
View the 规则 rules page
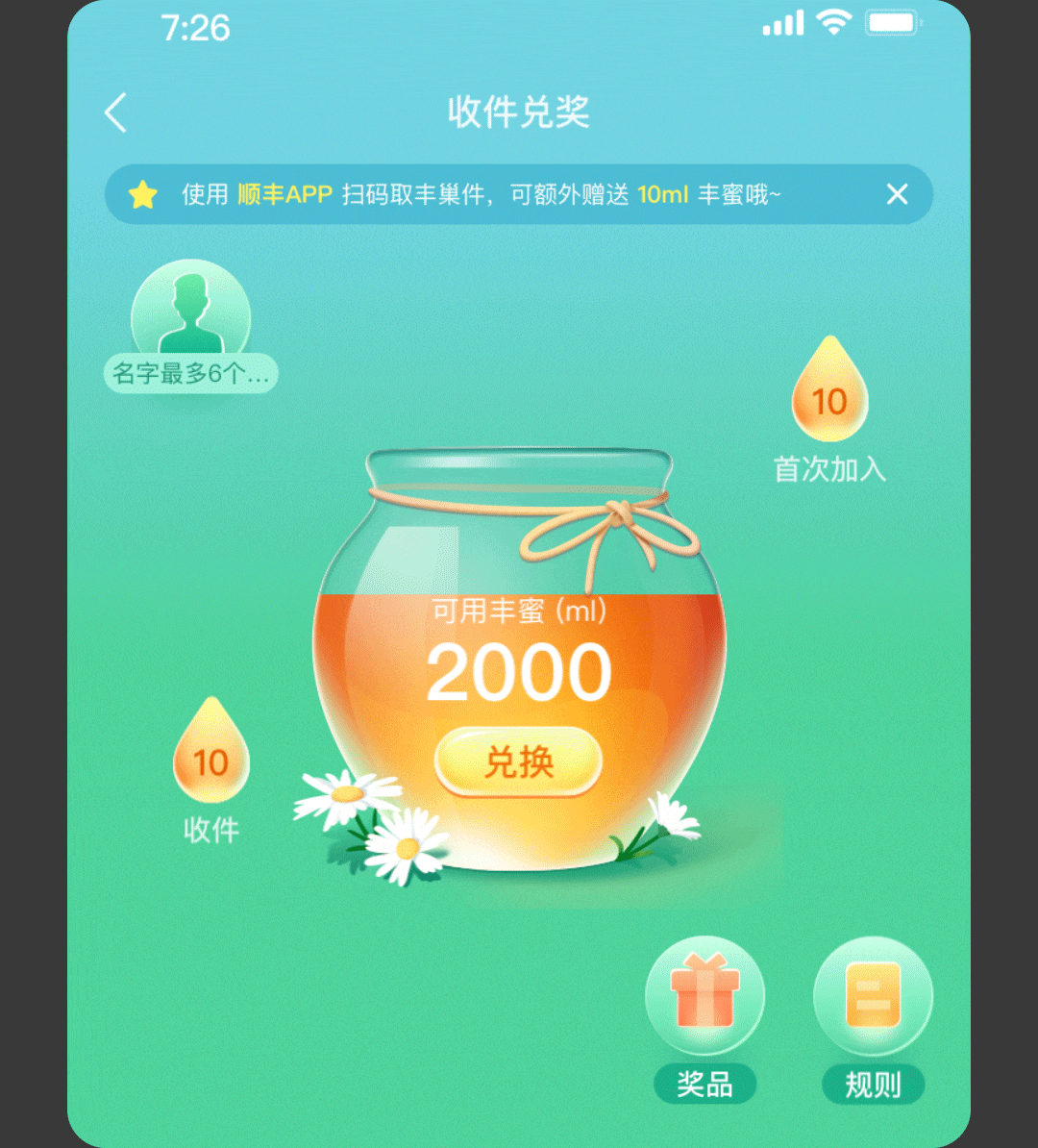point(873,998)
